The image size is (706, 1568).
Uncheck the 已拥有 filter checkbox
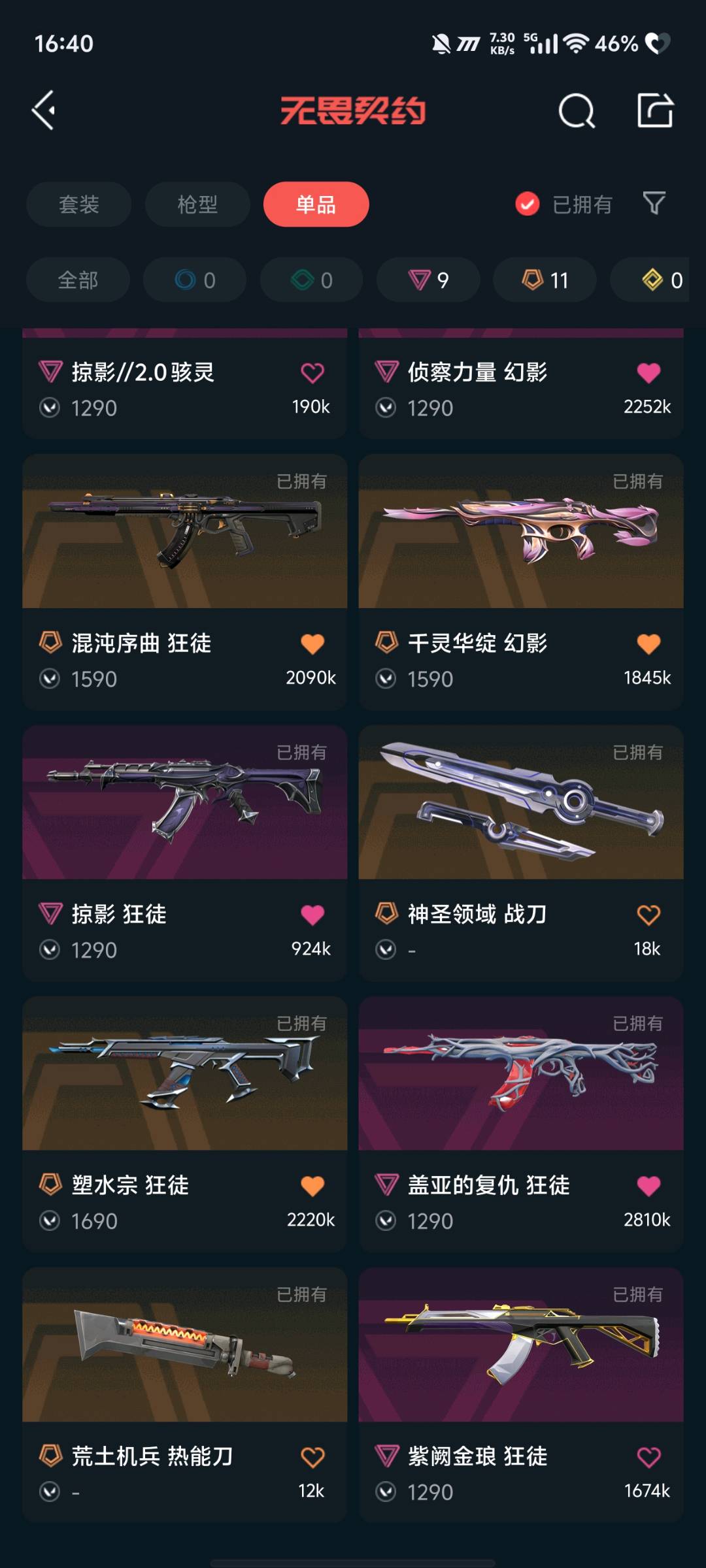pos(528,204)
